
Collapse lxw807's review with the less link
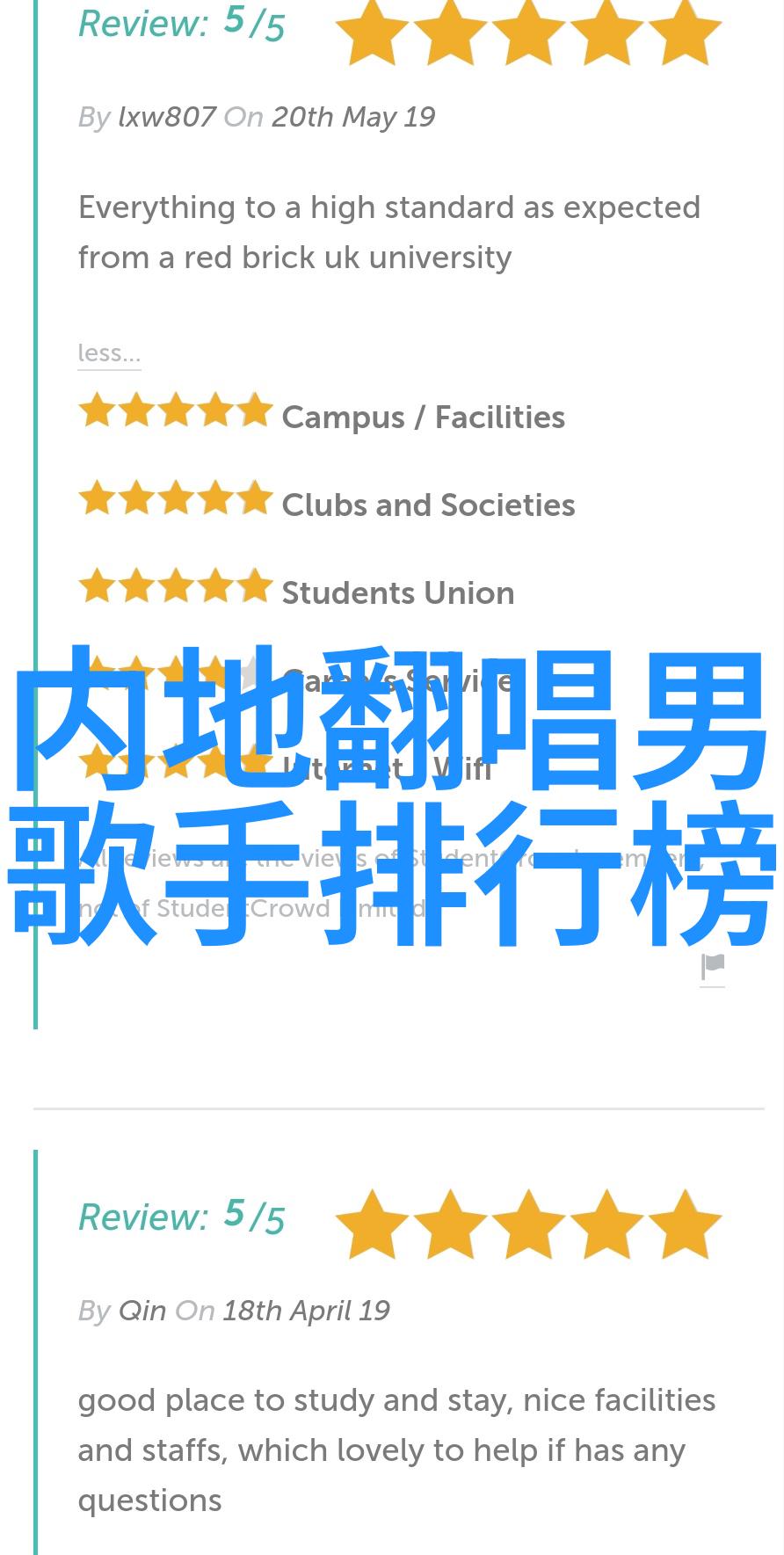click(x=109, y=353)
